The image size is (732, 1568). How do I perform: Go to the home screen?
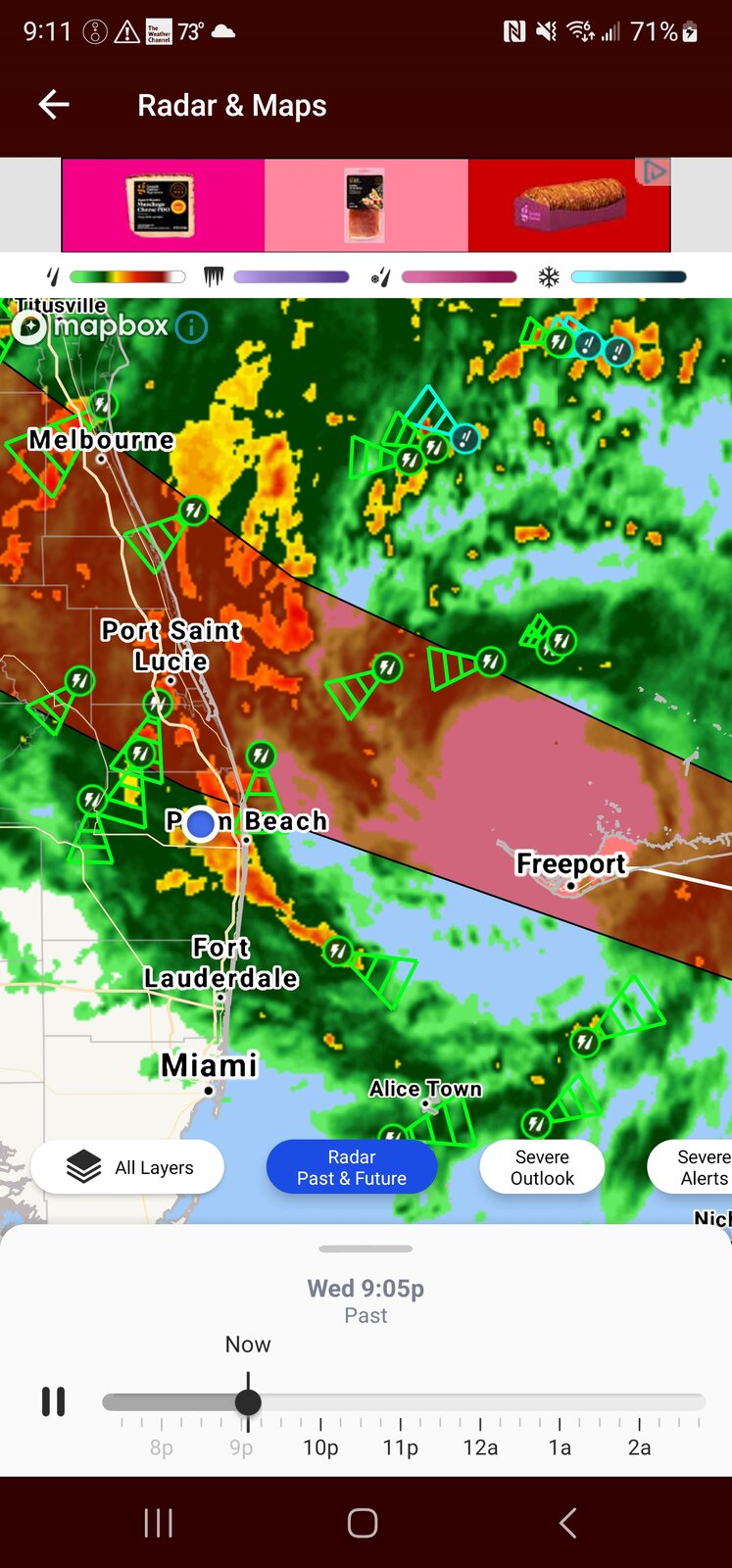(x=363, y=1522)
